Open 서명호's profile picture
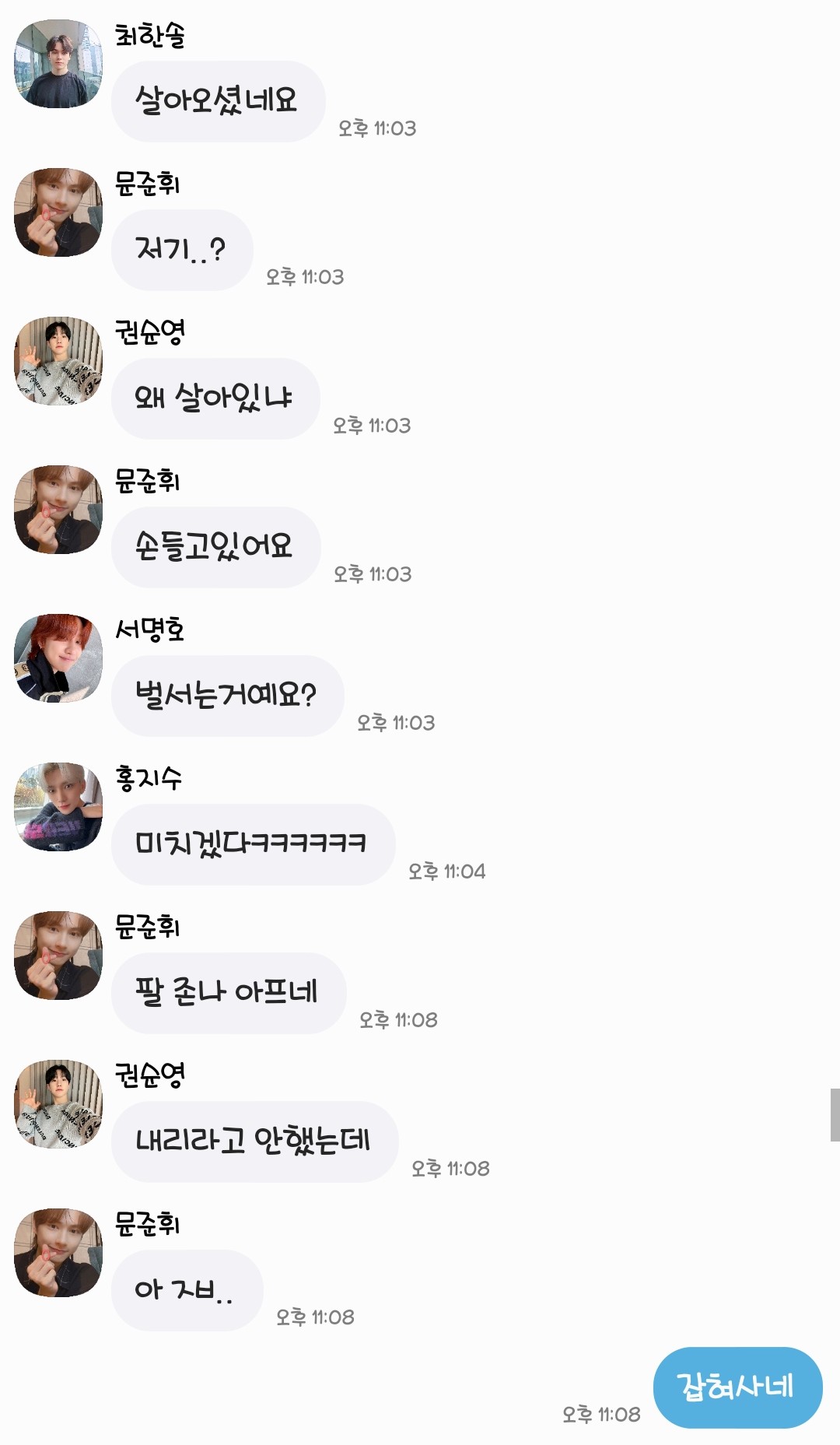Viewport: 840px width, 1445px height. tap(58, 658)
